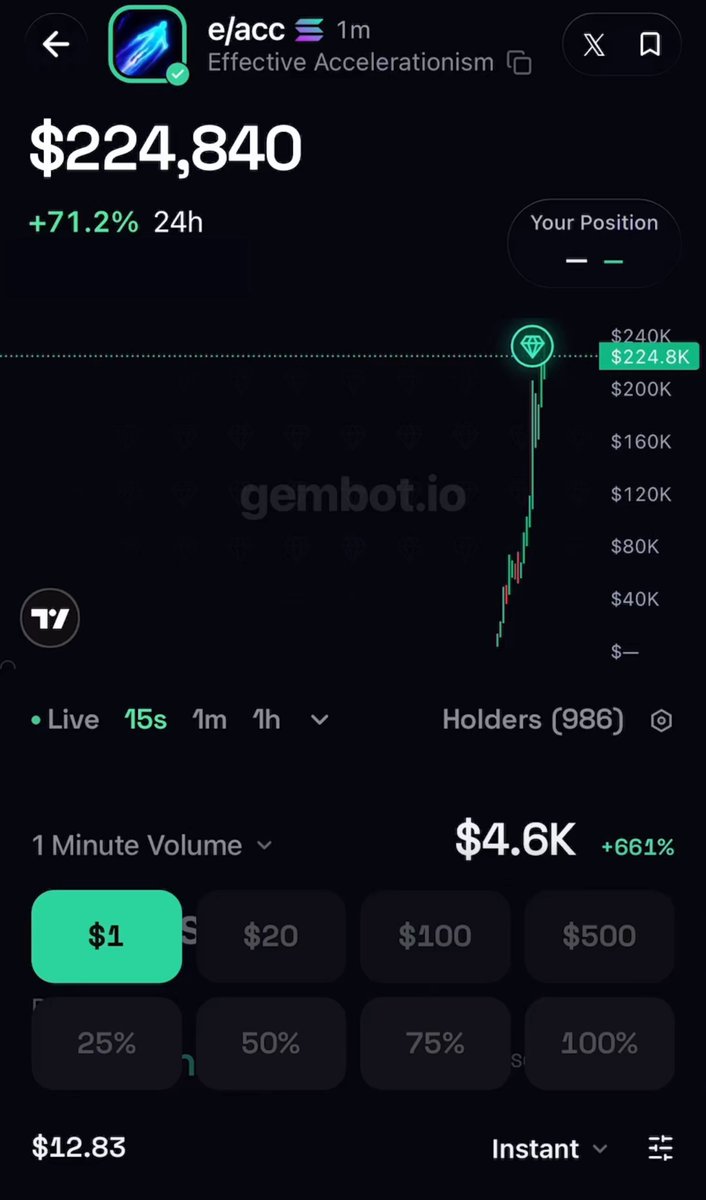
Task: Select the 1m chart interval
Action: pos(210,720)
